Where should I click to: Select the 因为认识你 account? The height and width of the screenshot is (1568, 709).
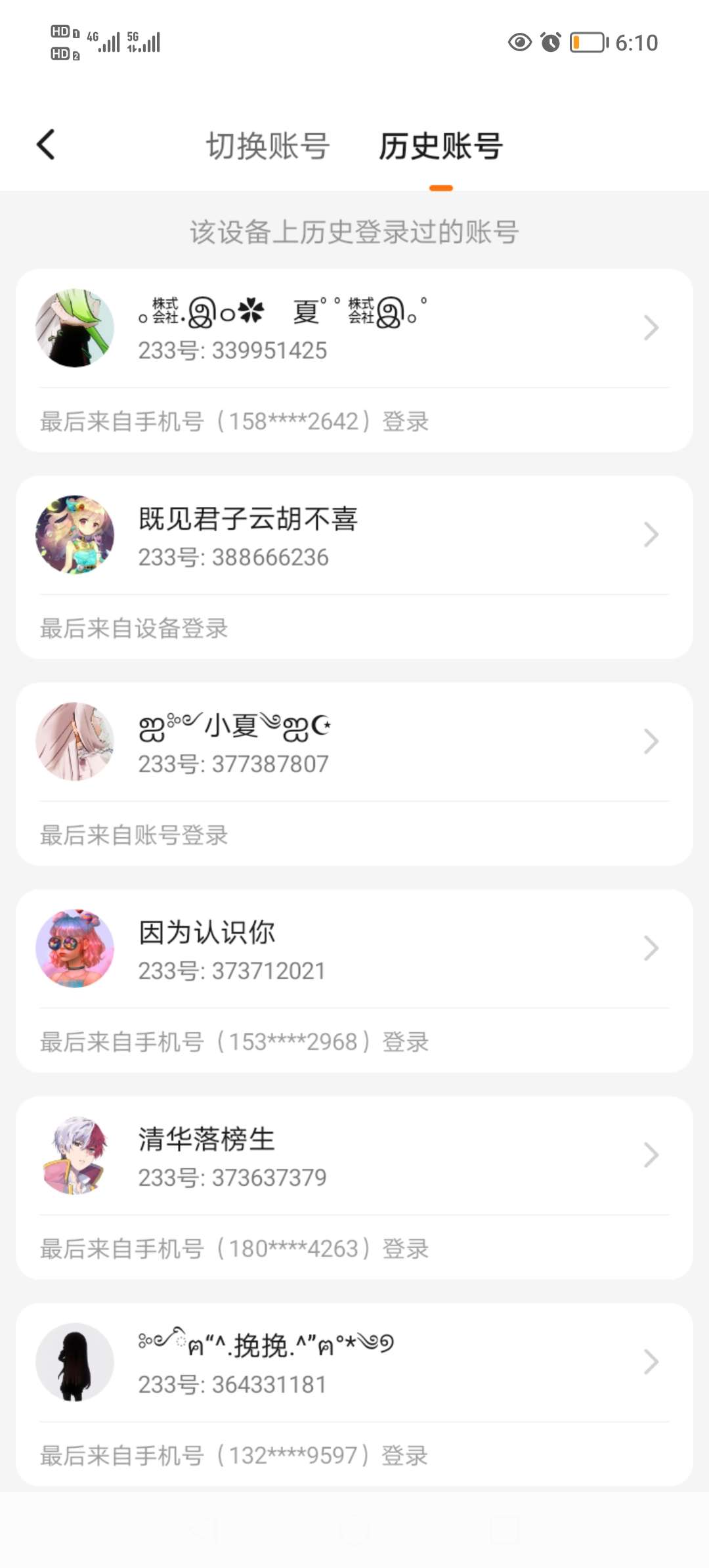[x=354, y=949]
